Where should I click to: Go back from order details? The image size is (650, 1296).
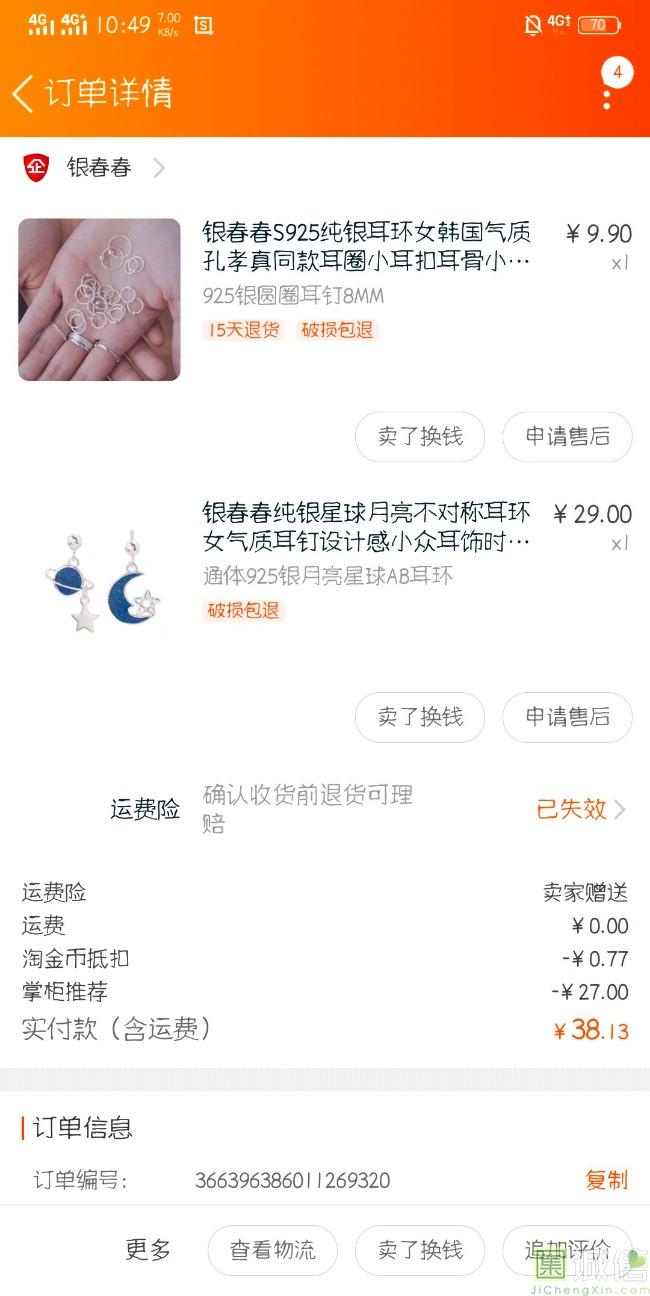[x=24, y=93]
